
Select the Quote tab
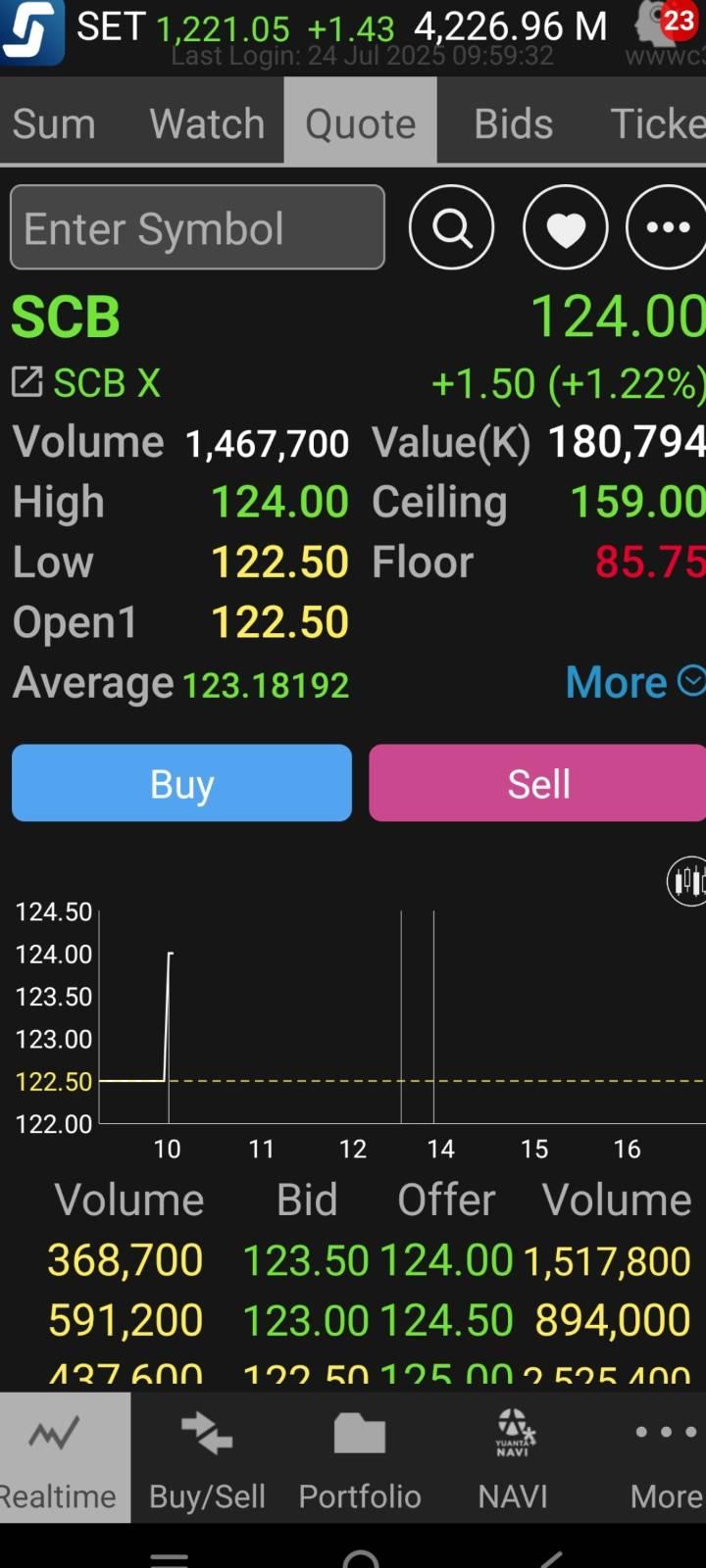pyautogui.click(x=360, y=123)
